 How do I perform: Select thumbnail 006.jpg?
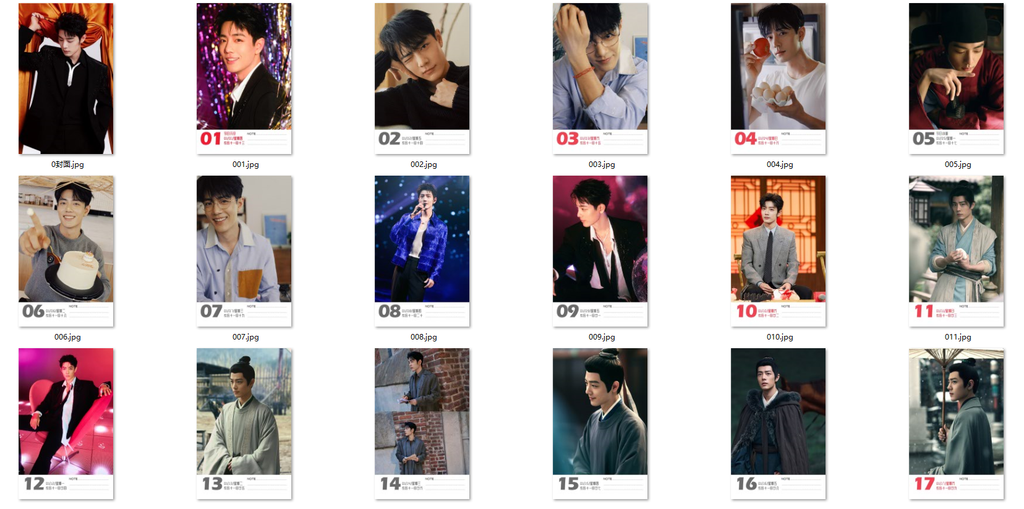pyautogui.click(x=66, y=251)
